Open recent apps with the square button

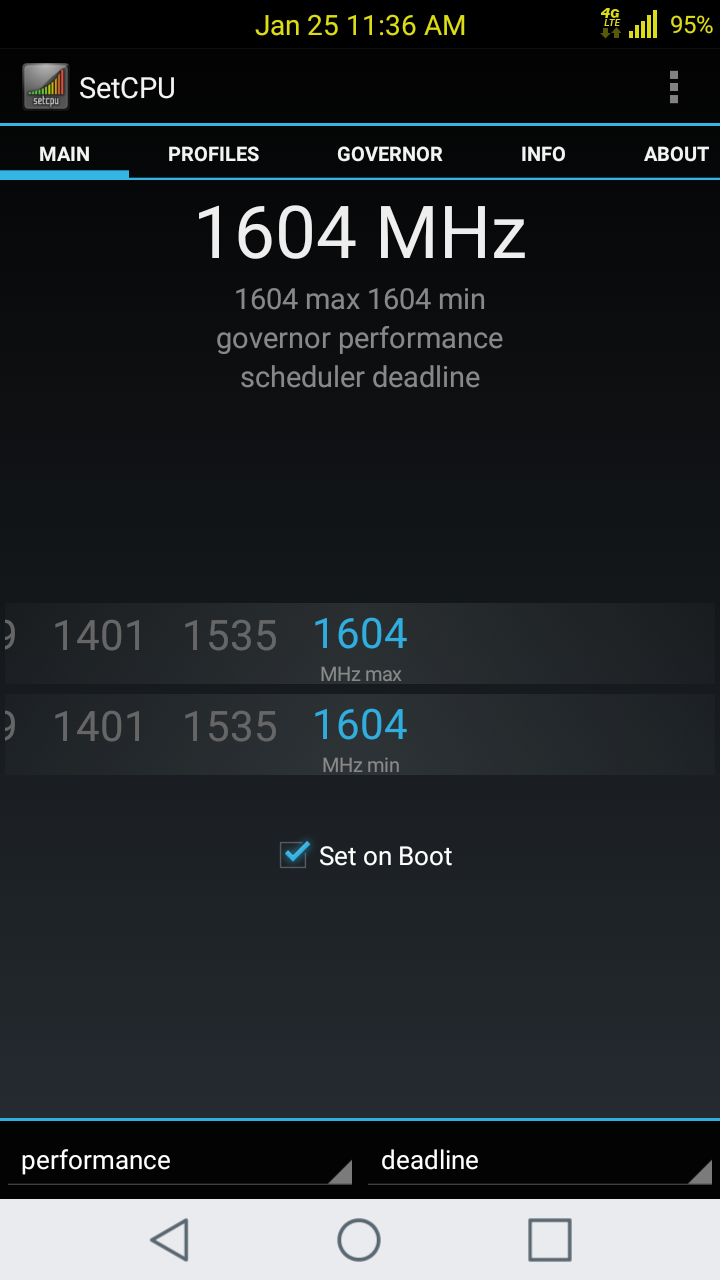pos(549,1240)
